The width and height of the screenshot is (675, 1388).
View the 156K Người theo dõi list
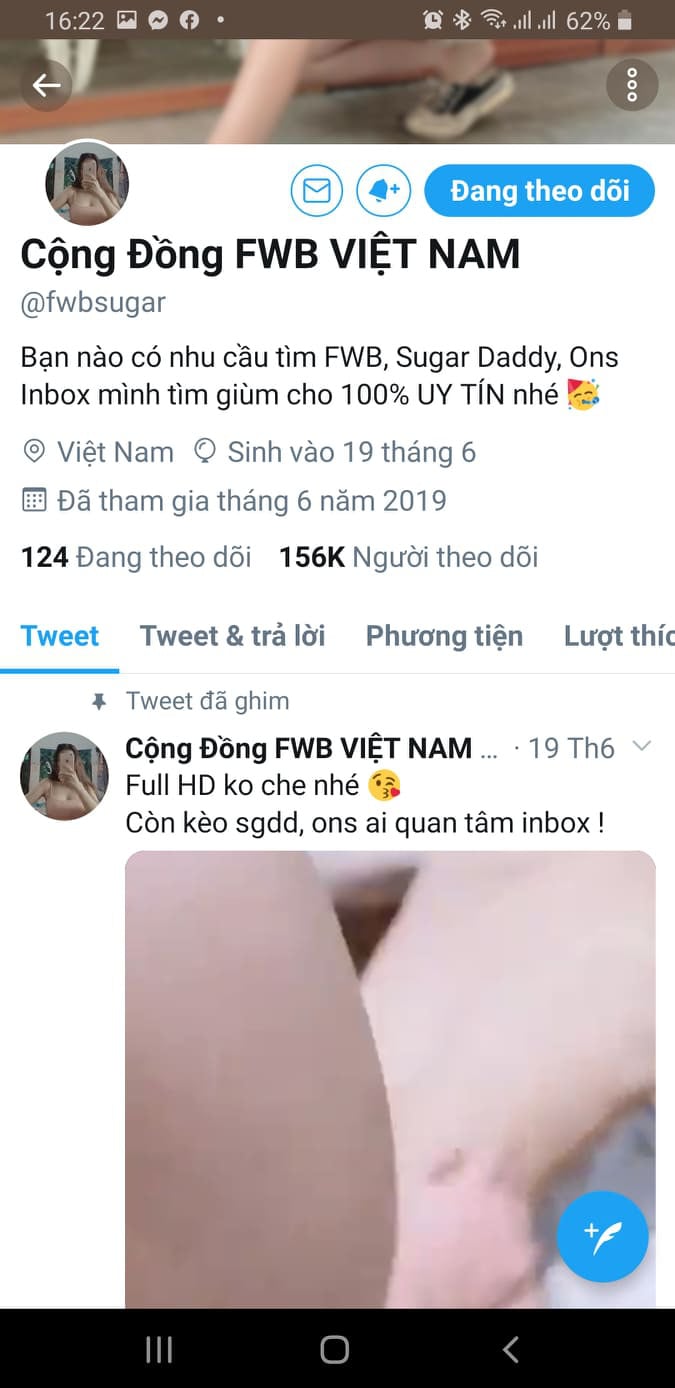[408, 557]
